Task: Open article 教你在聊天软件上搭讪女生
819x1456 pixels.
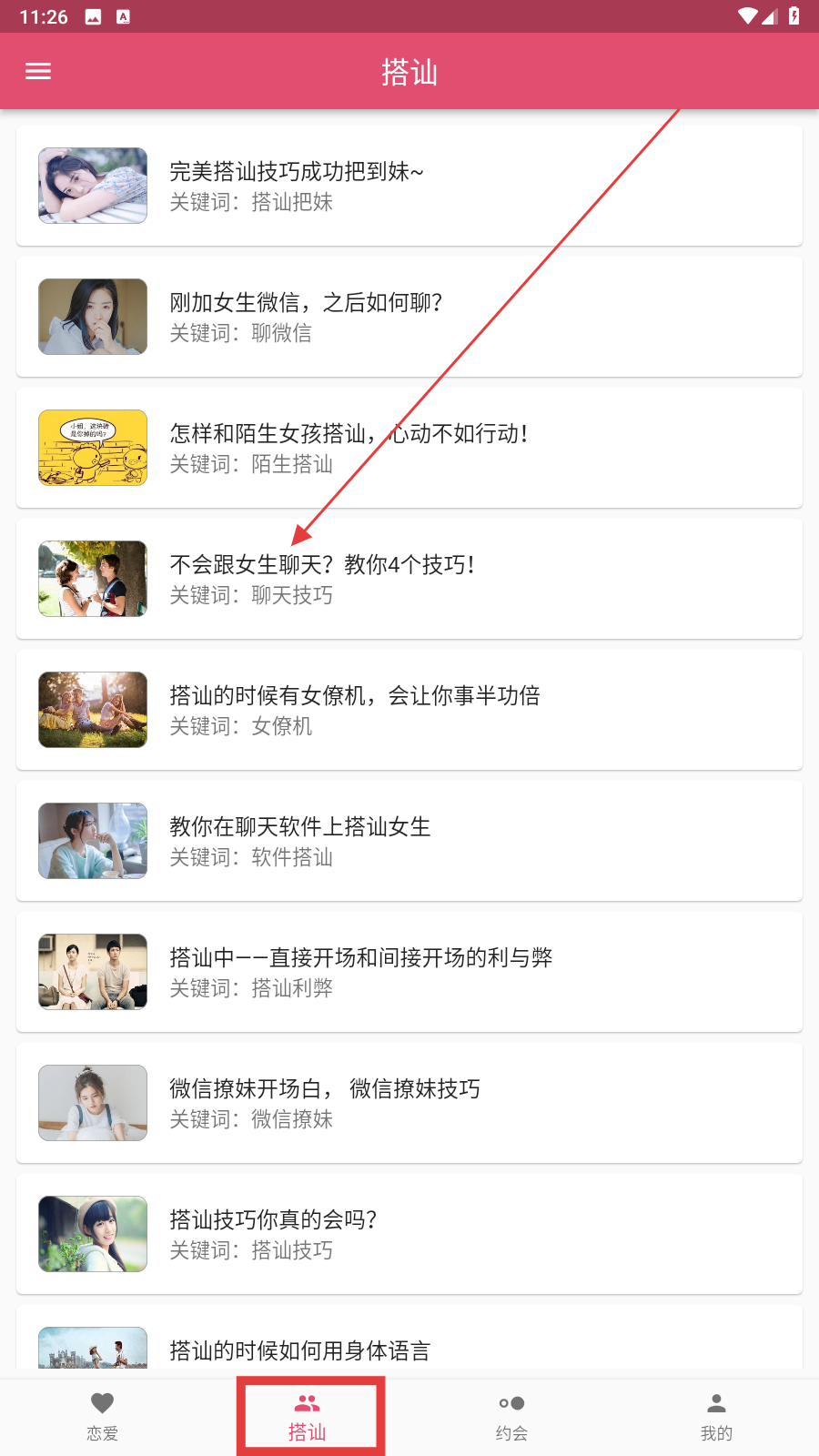Action: (x=409, y=841)
